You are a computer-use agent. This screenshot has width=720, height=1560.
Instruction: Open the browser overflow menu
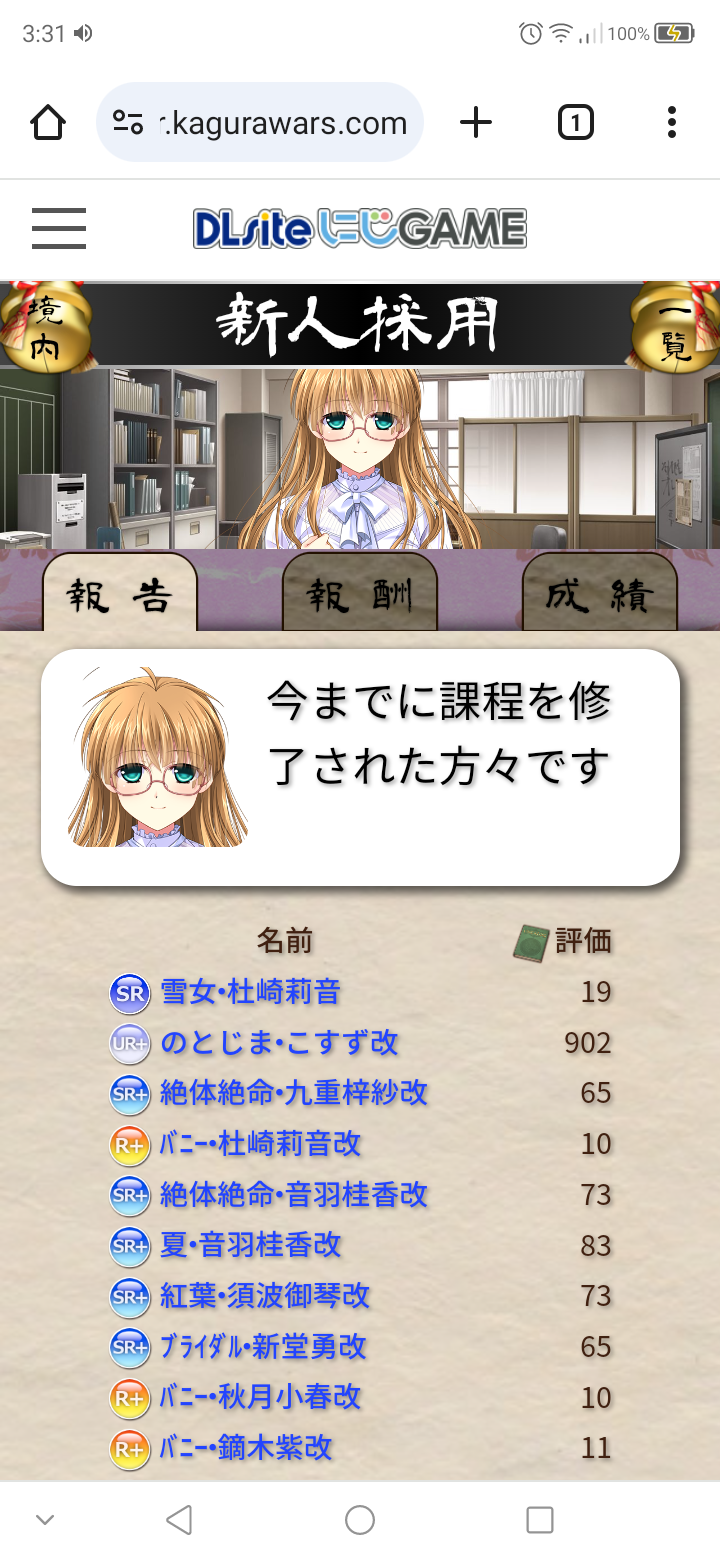click(x=671, y=123)
